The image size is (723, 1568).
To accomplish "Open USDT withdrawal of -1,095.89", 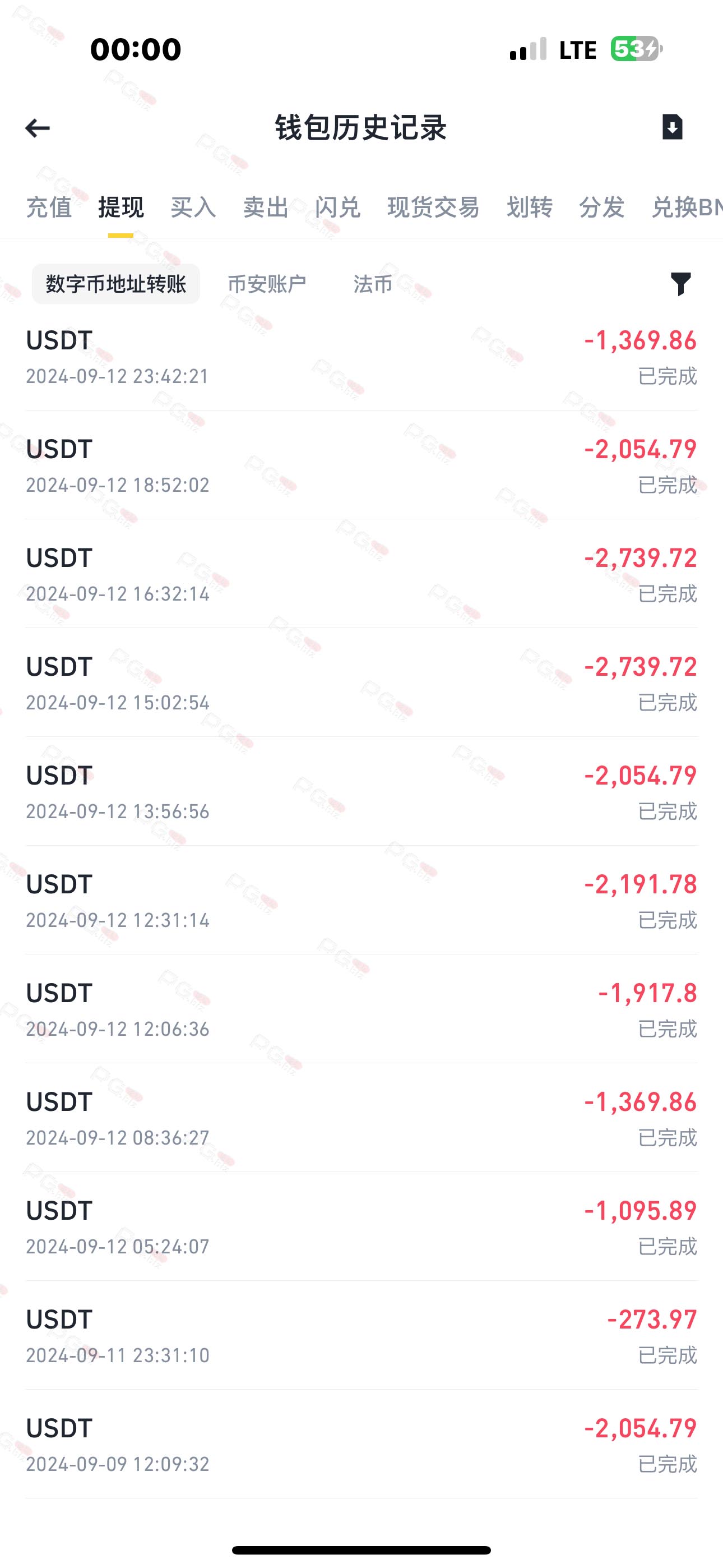I will pos(361,1227).
